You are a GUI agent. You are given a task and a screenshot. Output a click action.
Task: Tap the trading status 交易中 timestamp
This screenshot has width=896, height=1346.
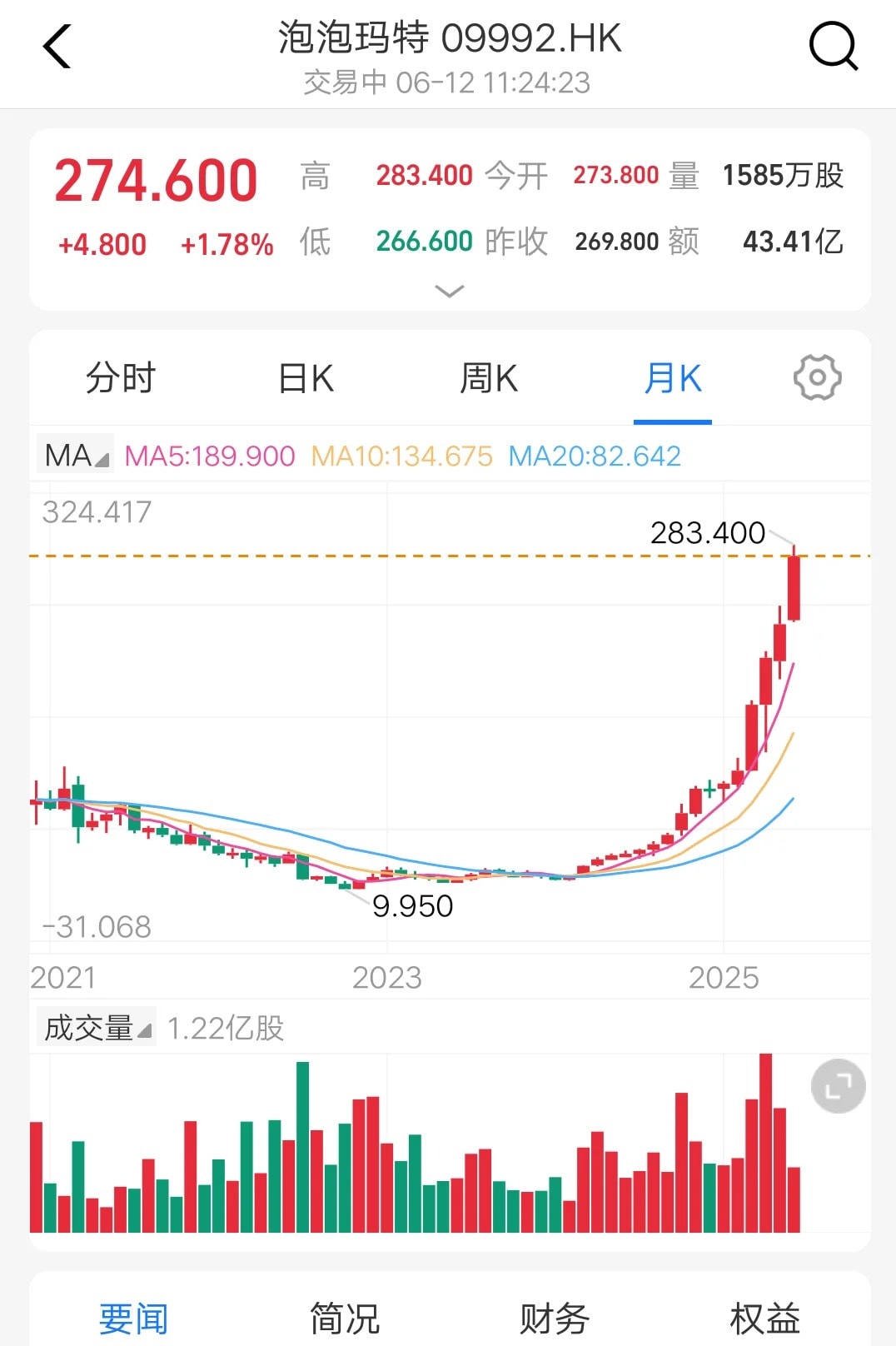coord(448,82)
